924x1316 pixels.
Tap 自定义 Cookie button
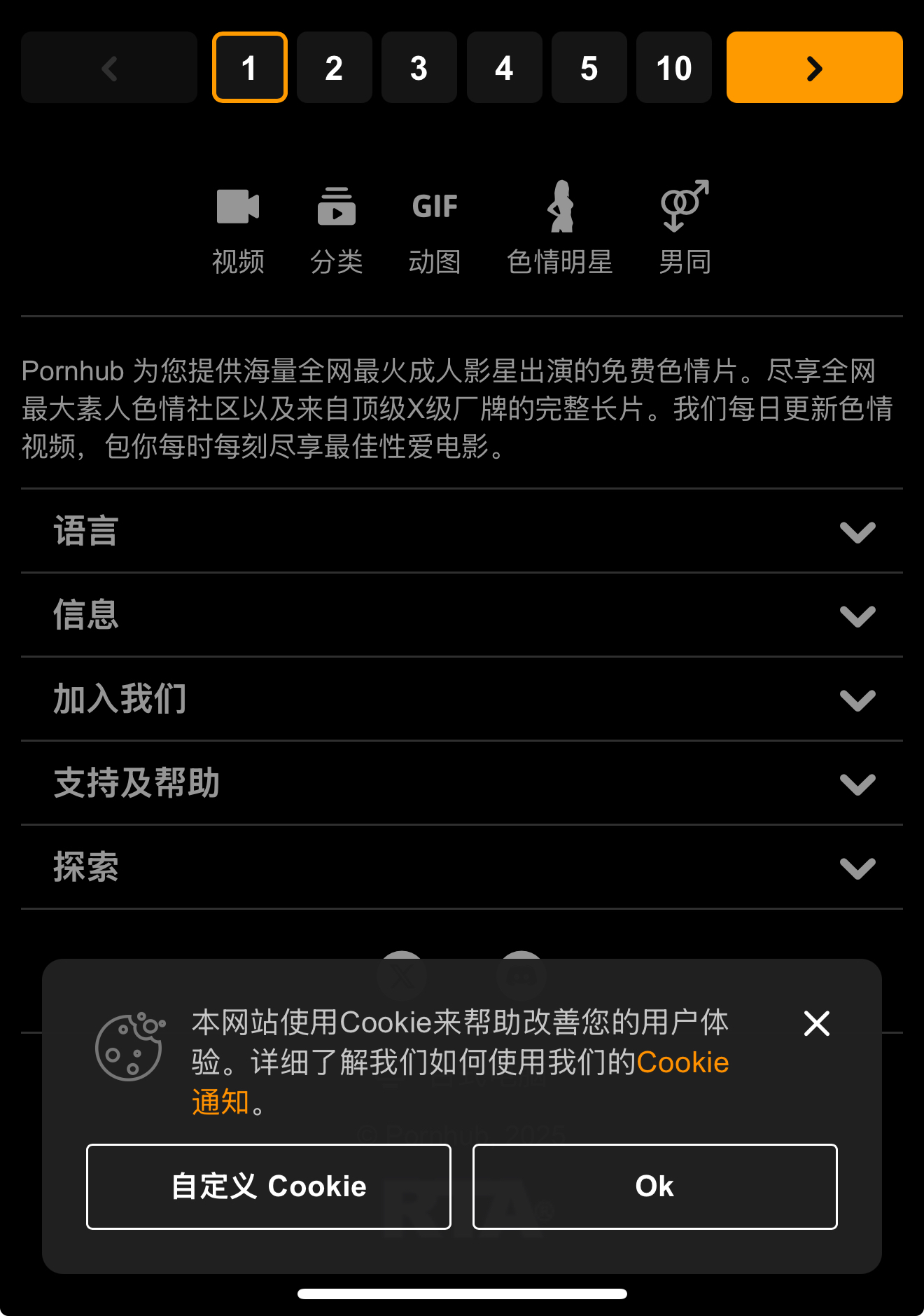pos(269,1186)
